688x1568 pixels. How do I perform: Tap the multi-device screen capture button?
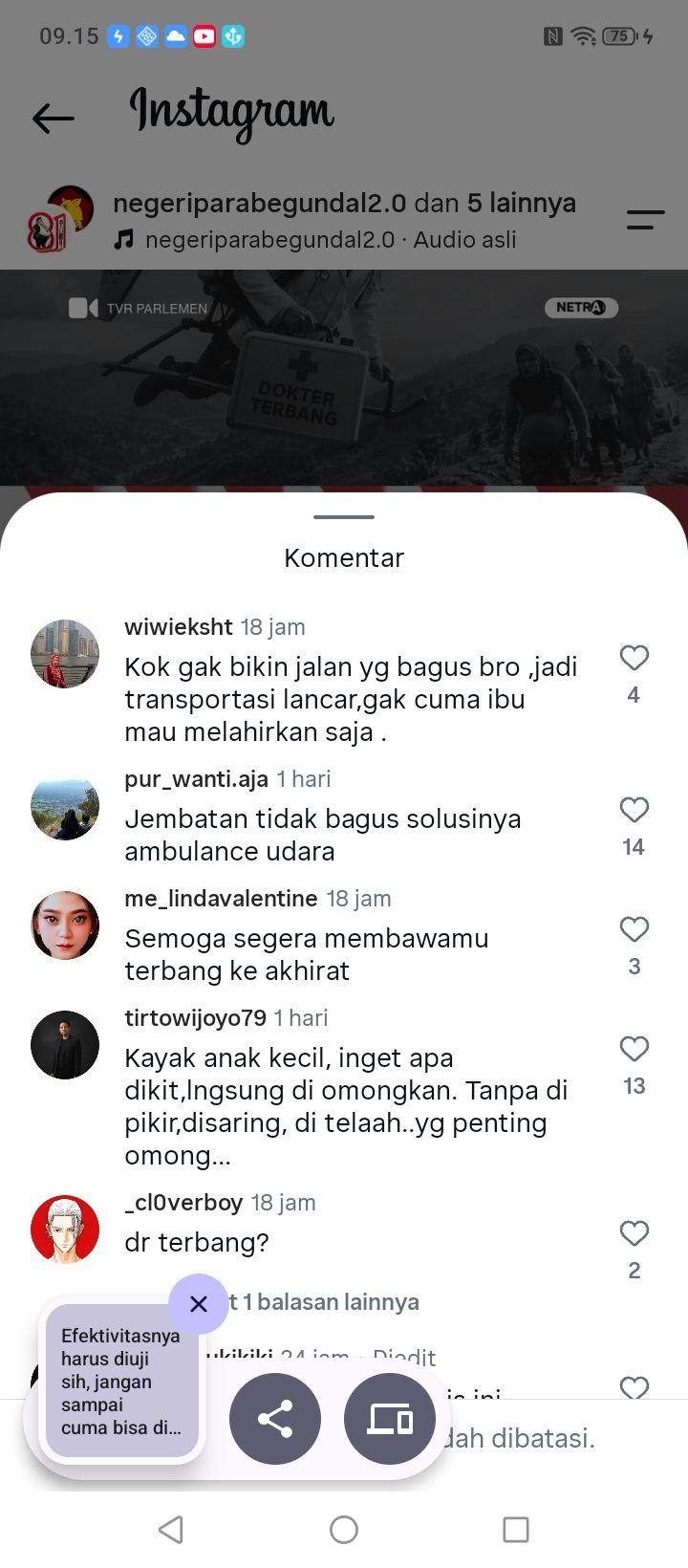(x=390, y=1419)
